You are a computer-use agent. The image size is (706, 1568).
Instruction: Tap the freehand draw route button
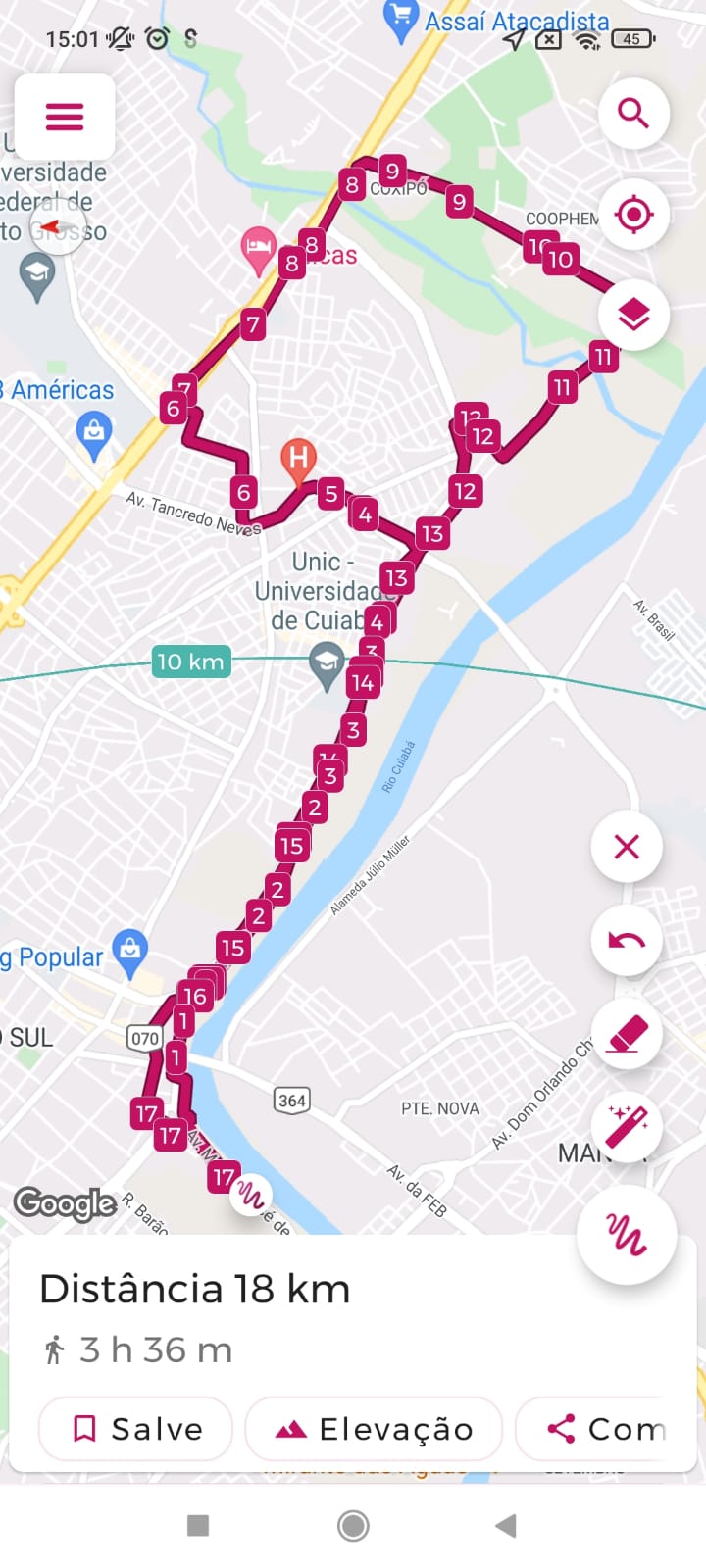click(x=626, y=1234)
